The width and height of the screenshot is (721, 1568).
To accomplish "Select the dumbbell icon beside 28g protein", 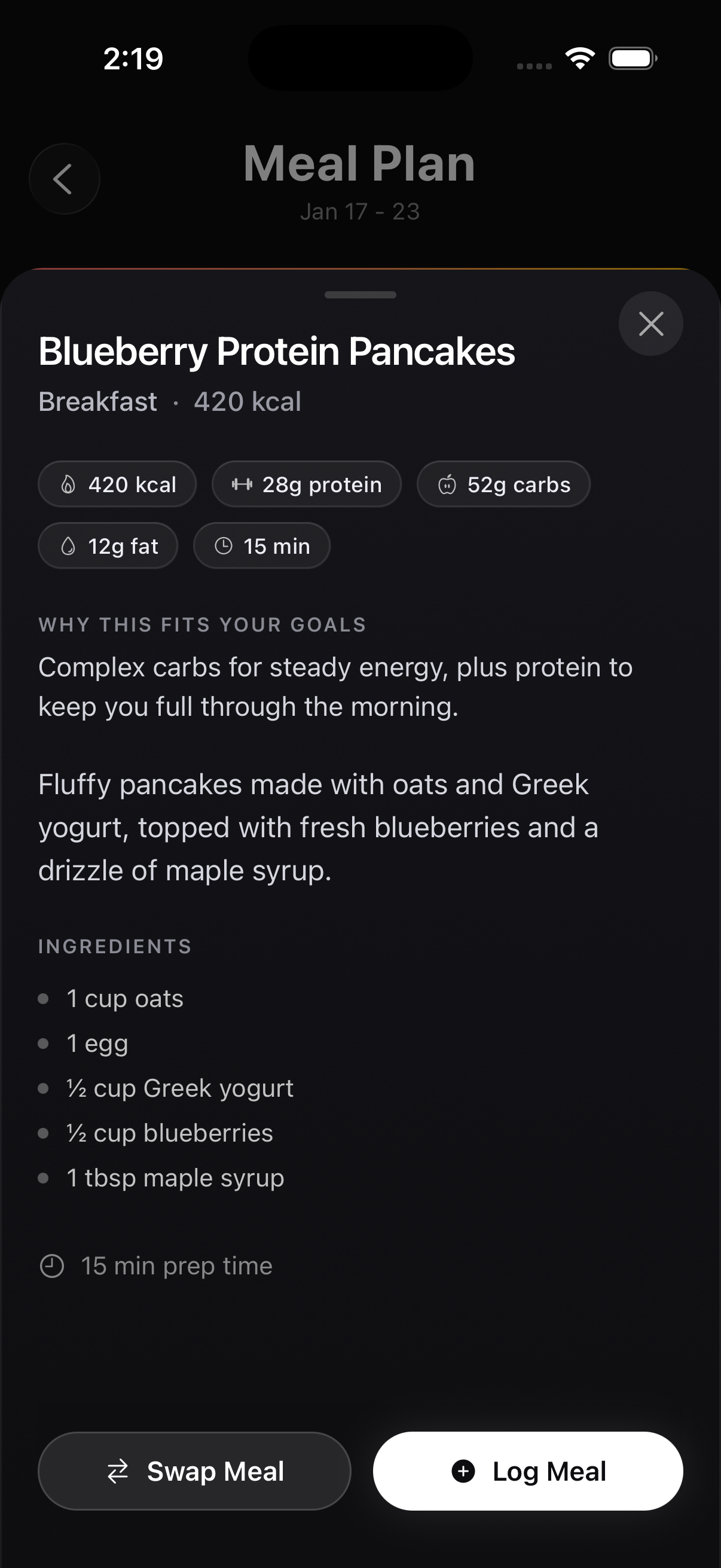I will 242,484.
